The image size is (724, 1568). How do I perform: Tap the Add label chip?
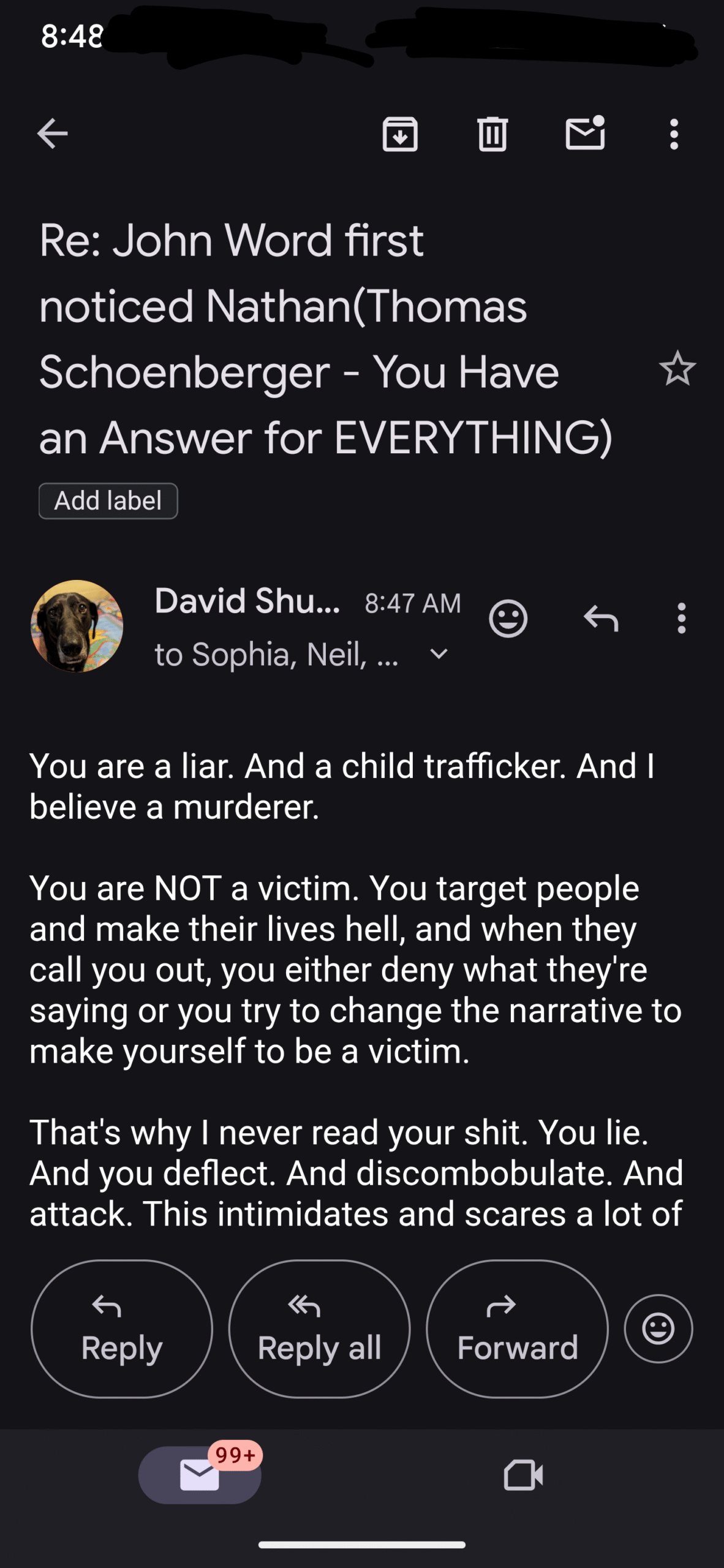coord(108,501)
